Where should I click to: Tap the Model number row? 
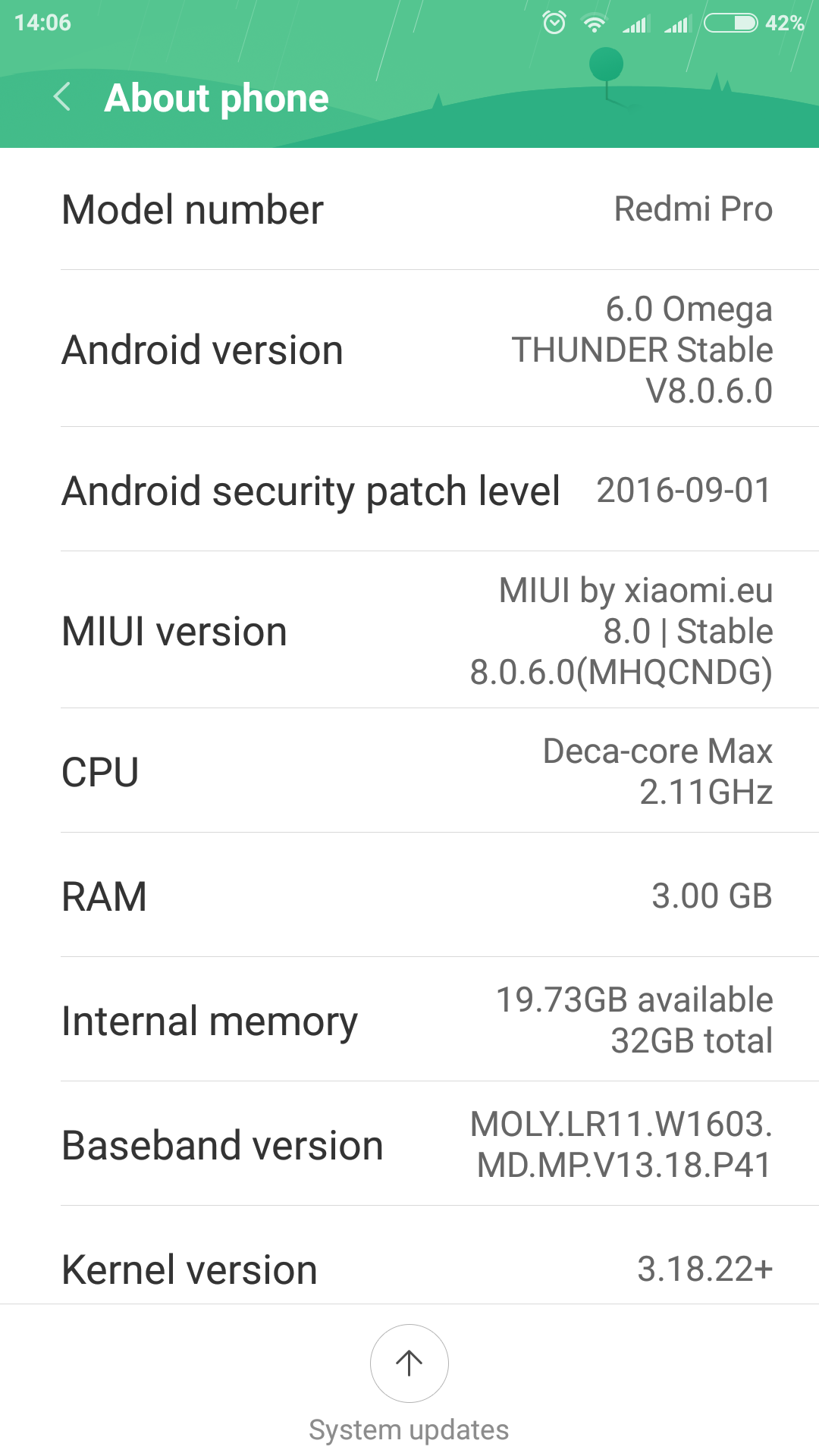(409, 209)
